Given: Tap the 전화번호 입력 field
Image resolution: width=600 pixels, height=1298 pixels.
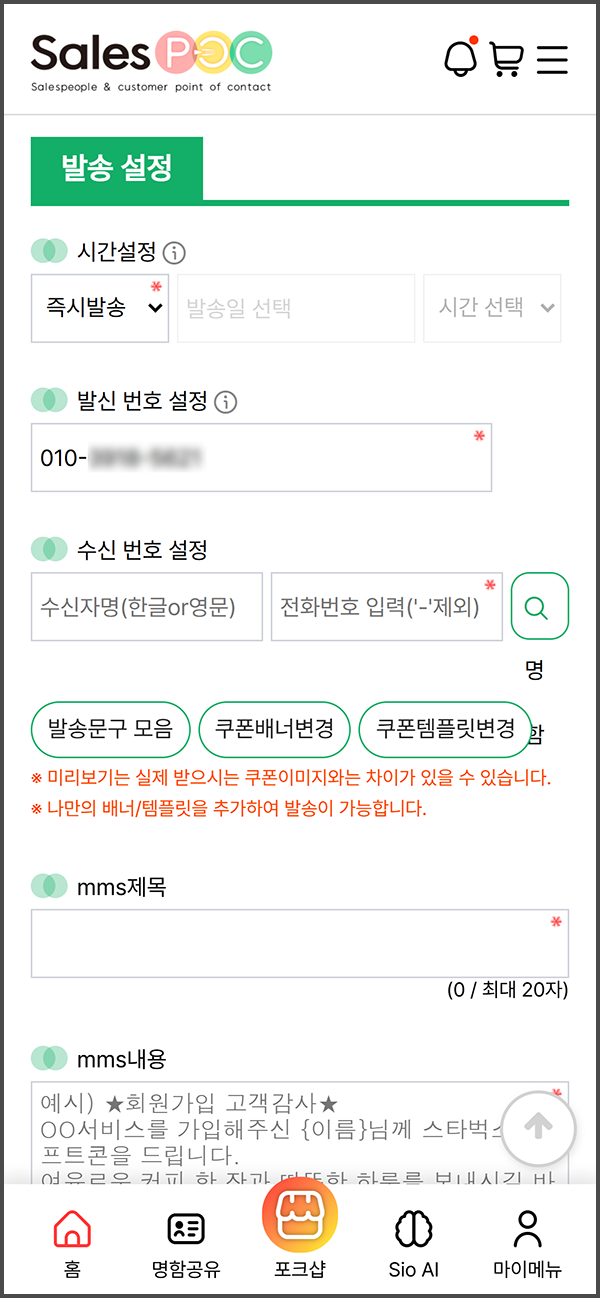Looking at the screenshot, I should click(x=386, y=607).
